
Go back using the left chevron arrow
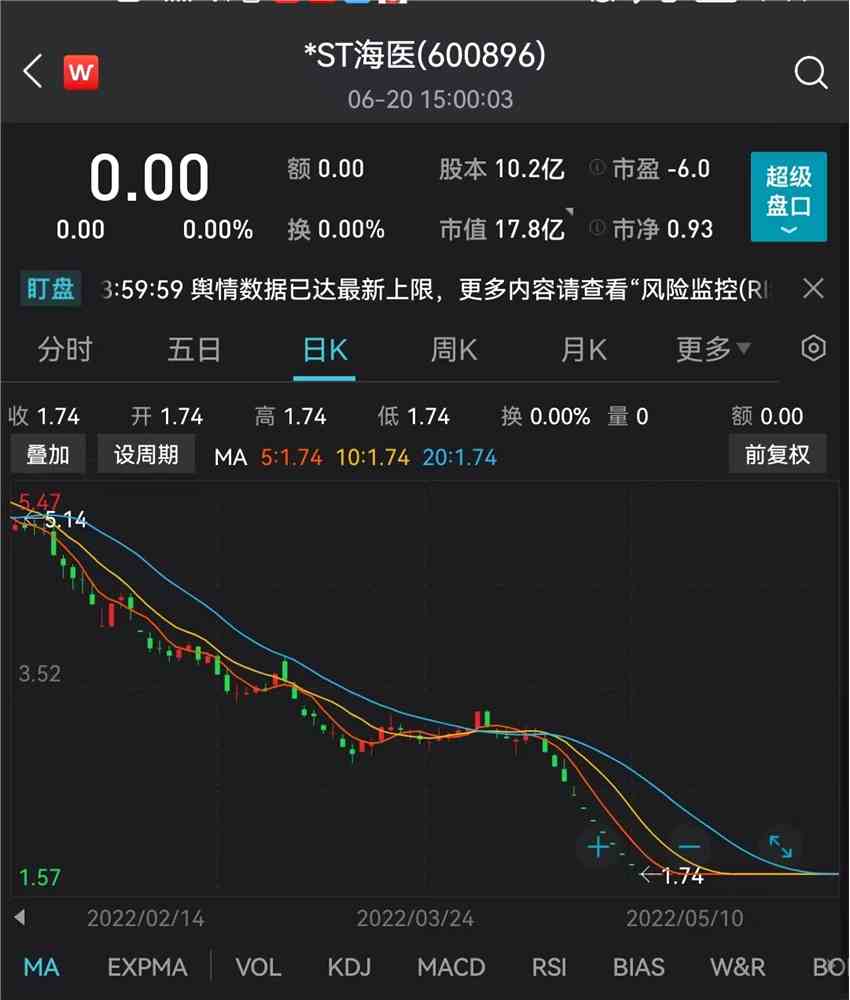tap(30, 72)
